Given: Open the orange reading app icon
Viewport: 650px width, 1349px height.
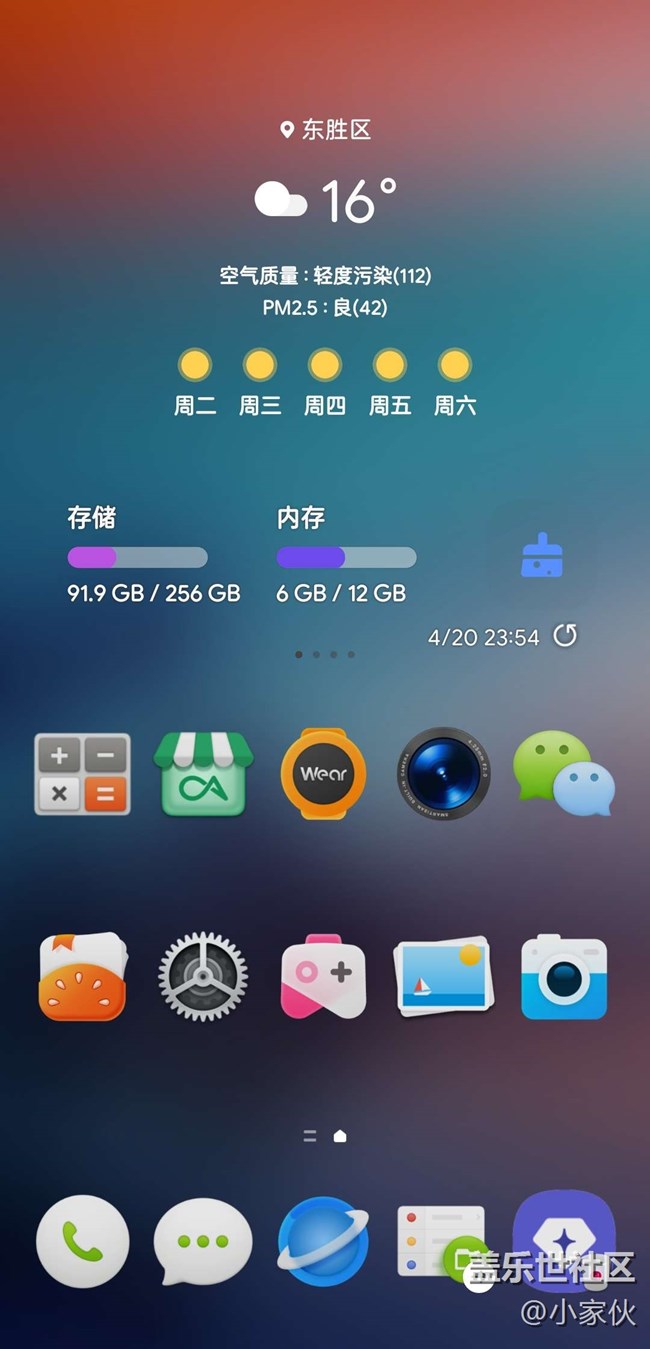Looking at the screenshot, I should [x=82, y=976].
